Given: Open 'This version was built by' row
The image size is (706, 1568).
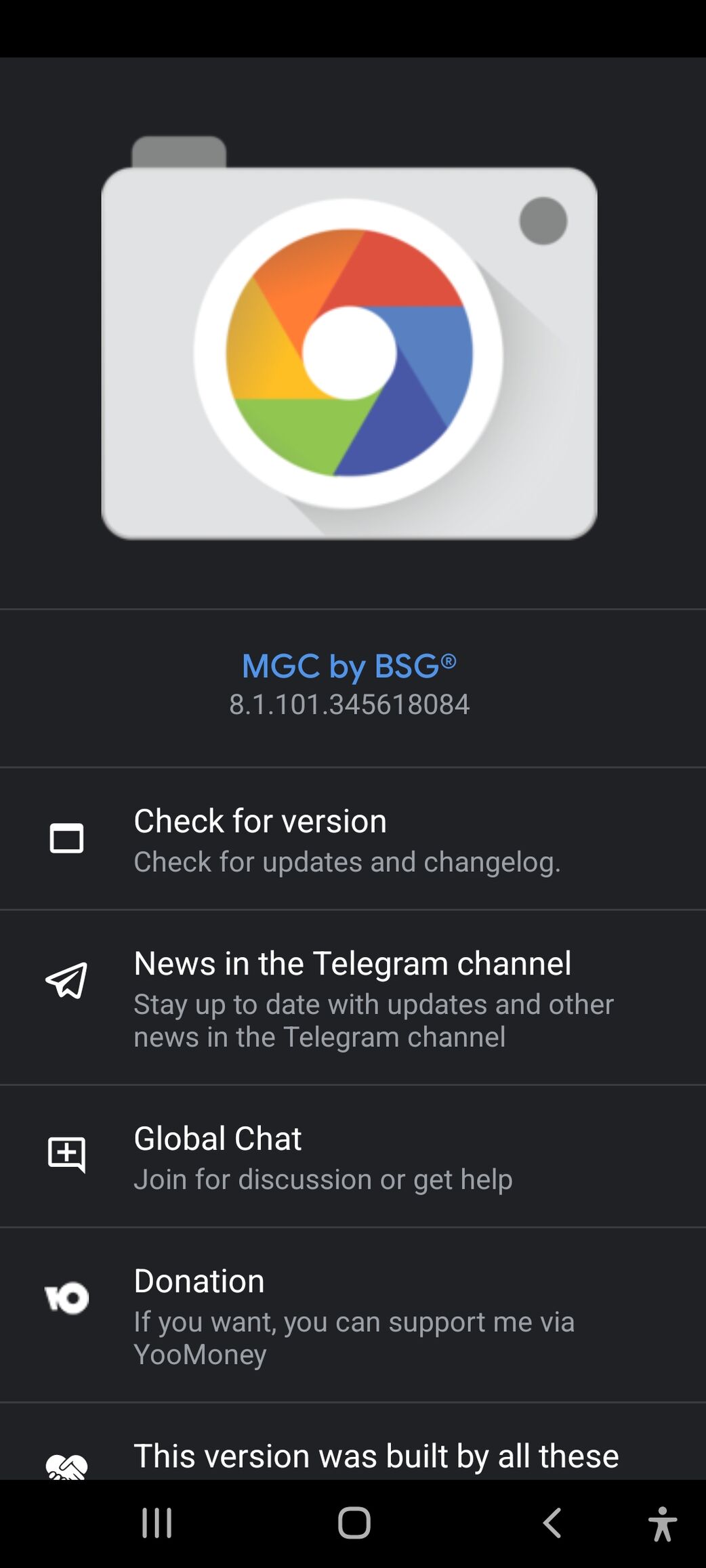Looking at the screenshot, I should pyautogui.click(x=353, y=1441).
